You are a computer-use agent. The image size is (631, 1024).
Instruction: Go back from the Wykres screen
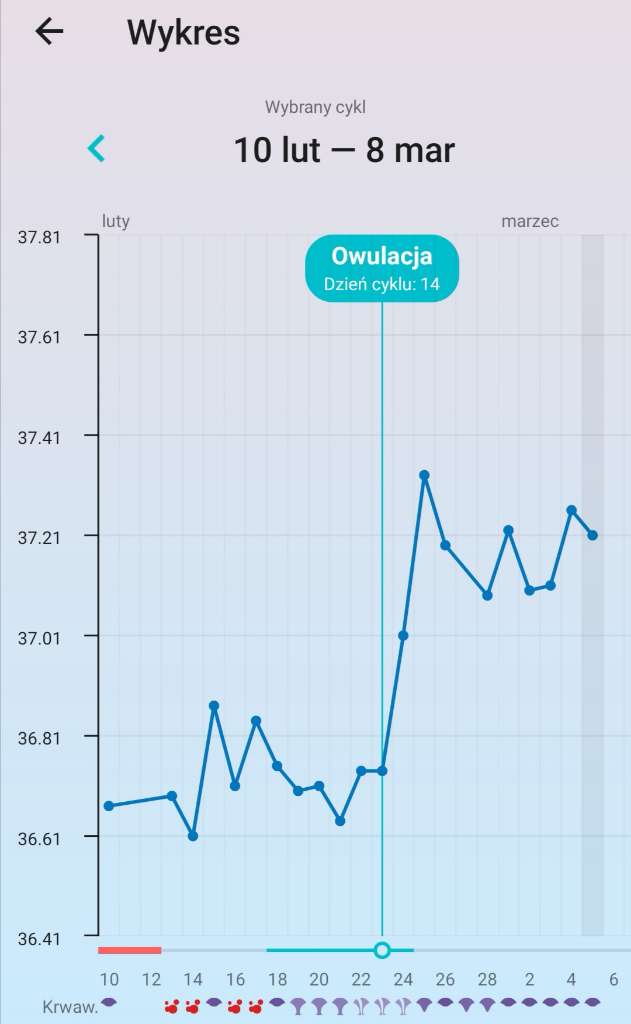[49, 32]
